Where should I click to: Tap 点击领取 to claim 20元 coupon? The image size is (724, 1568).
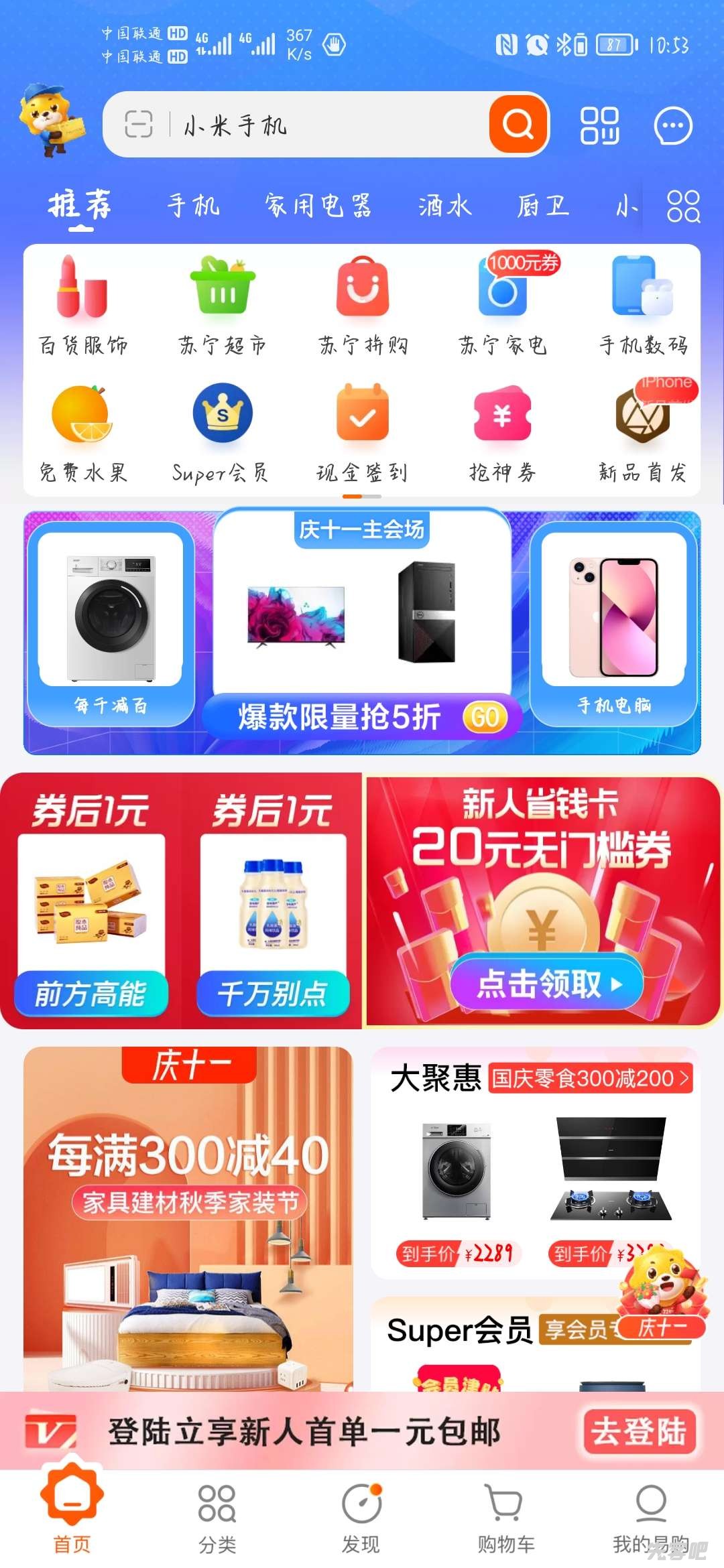click(546, 984)
